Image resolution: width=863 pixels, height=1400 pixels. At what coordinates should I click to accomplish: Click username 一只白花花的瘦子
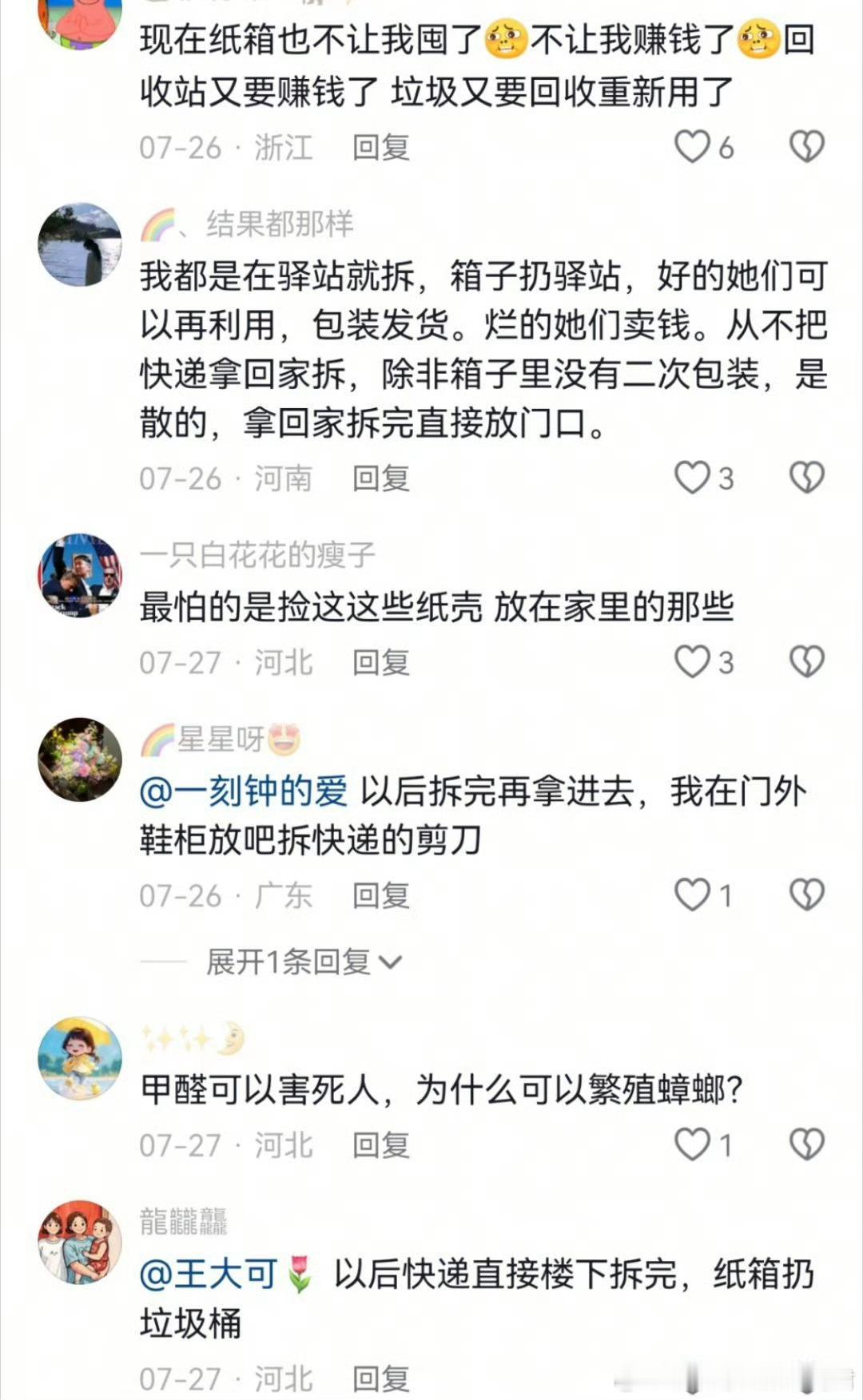pyautogui.click(x=256, y=557)
